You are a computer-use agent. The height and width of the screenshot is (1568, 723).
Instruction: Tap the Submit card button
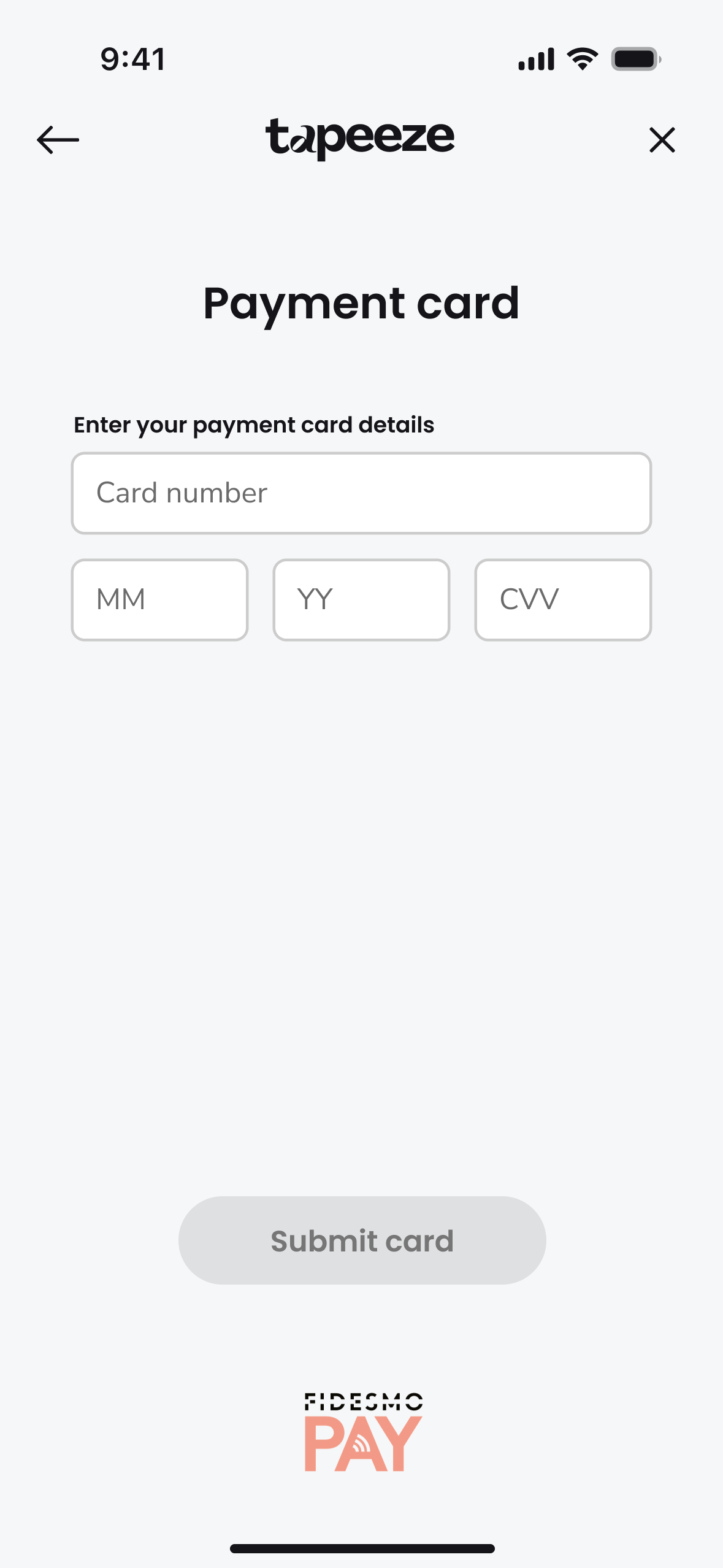tap(362, 1240)
